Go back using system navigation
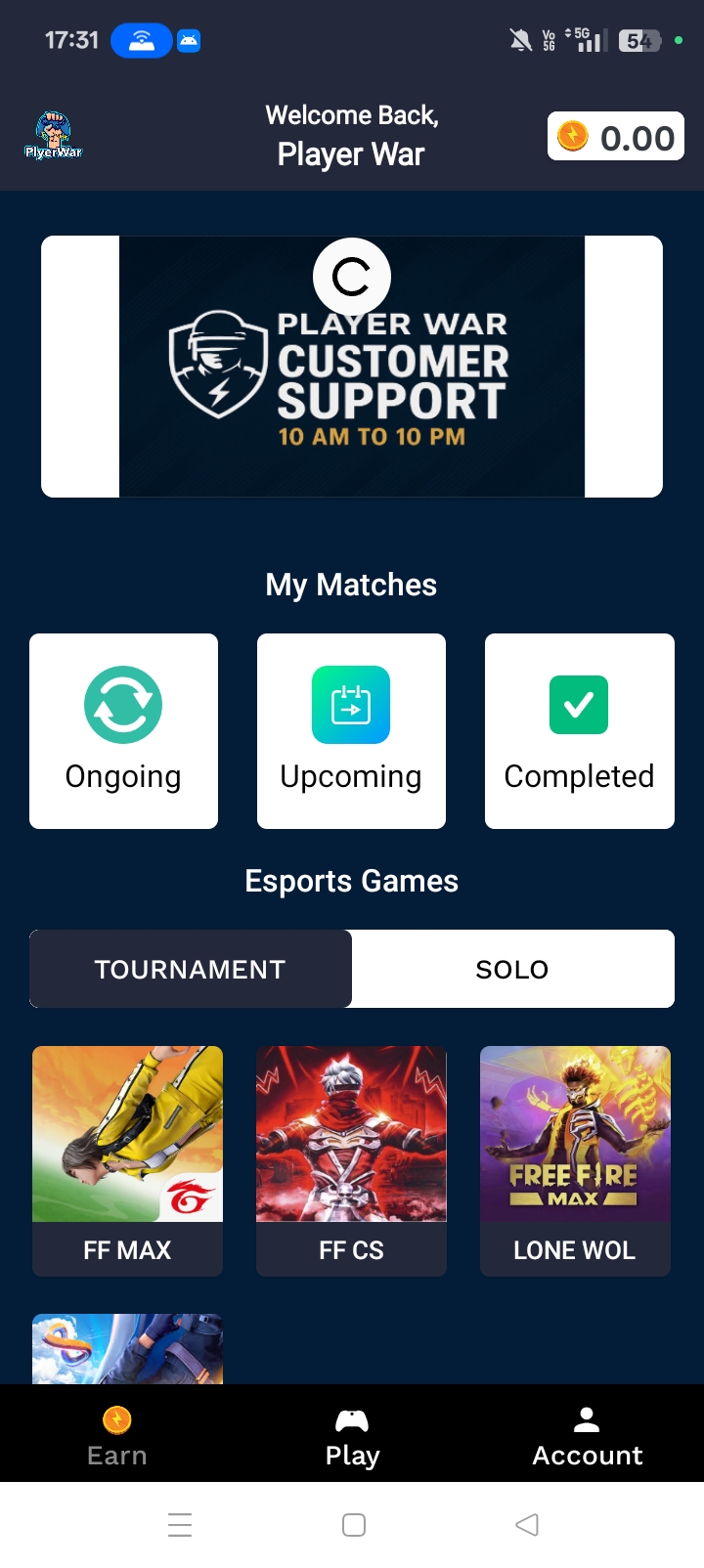The width and height of the screenshot is (704, 1568). (x=526, y=1524)
